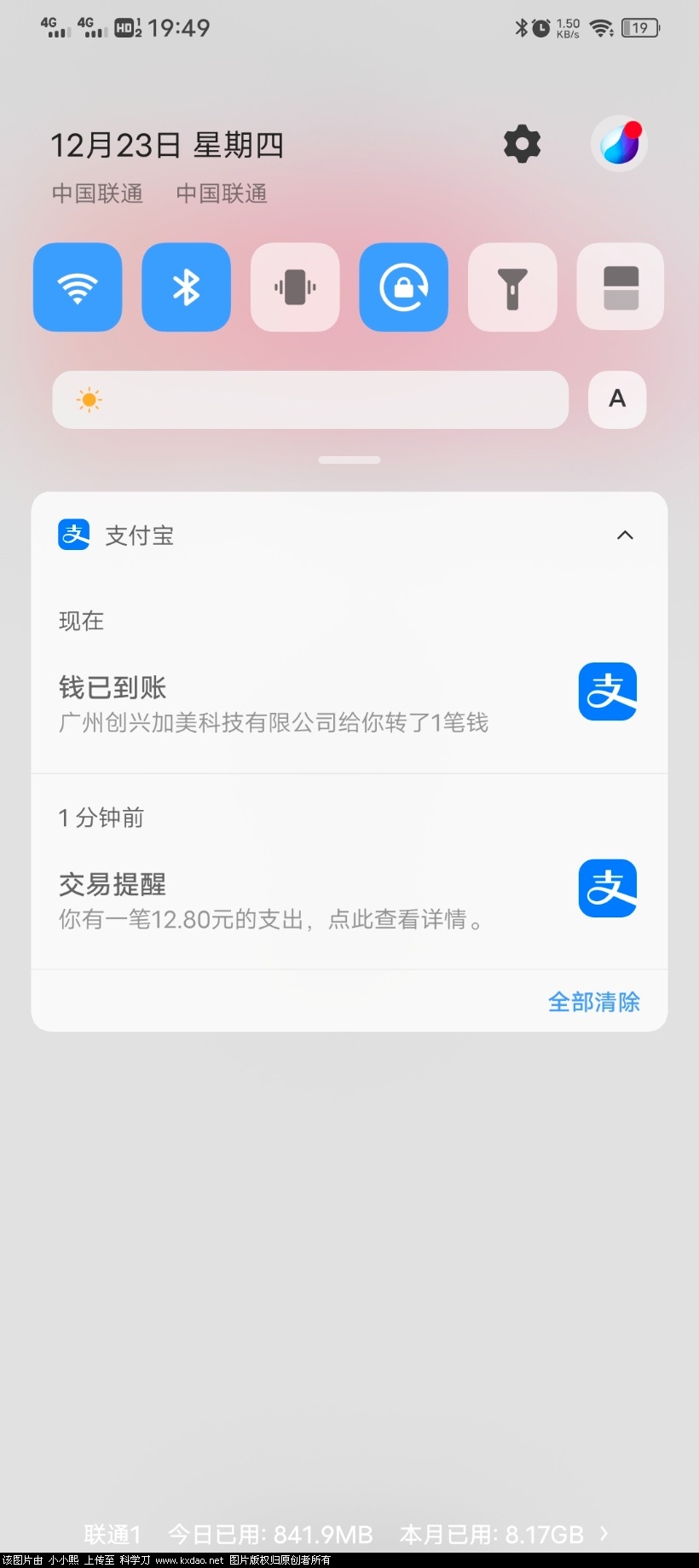The height and width of the screenshot is (1568, 699).
Task: Clear all notifications with 全部清除
Action: click(x=593, y=1002)
